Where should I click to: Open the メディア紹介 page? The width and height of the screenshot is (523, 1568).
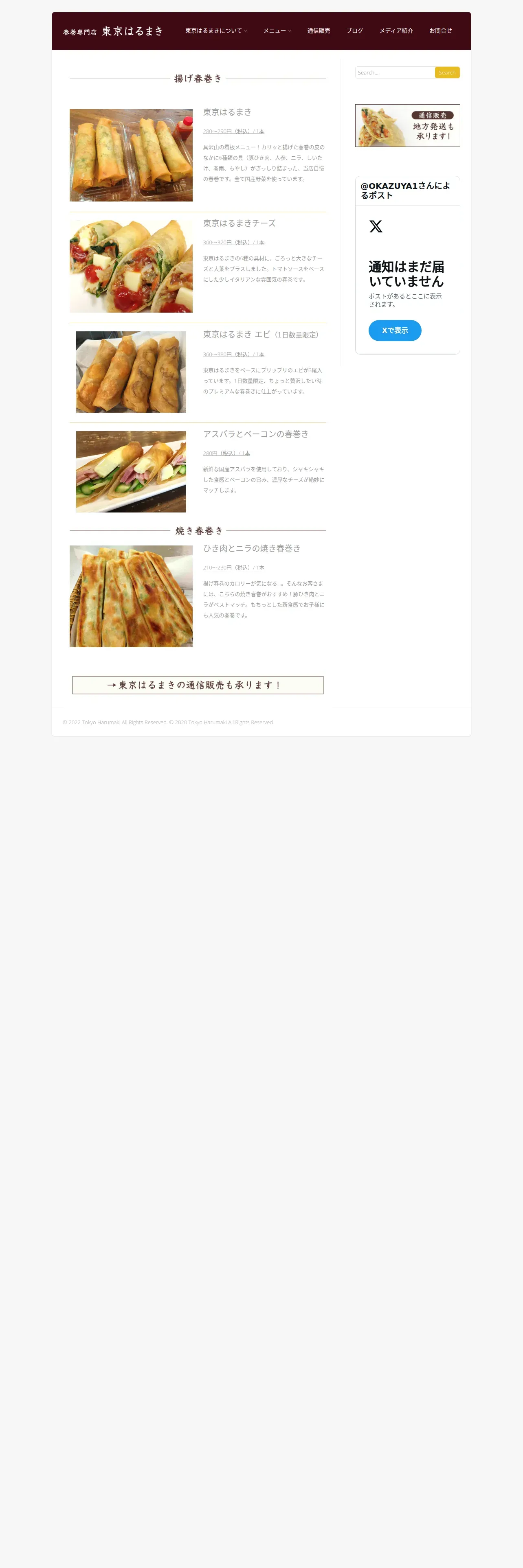[x=396, y=31]
